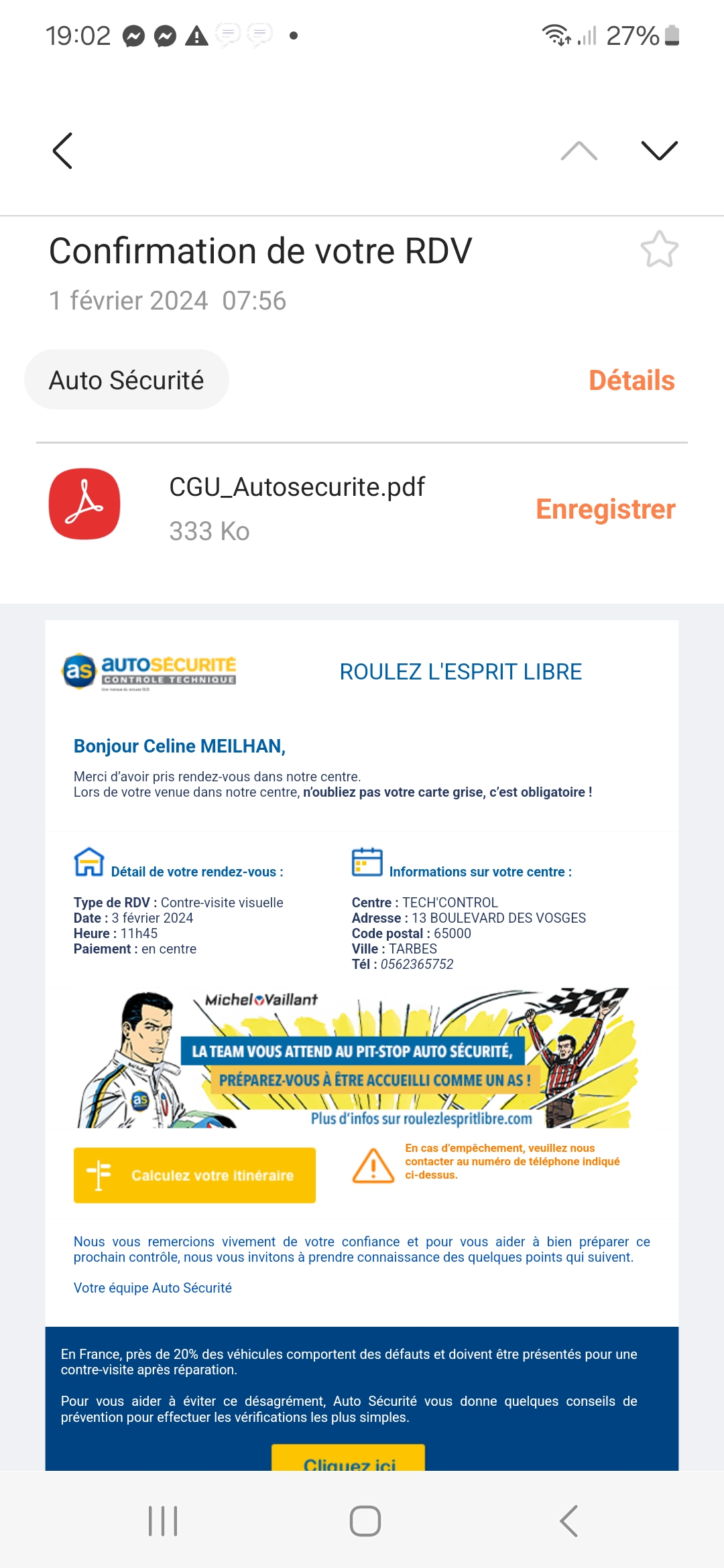Call the centre phone number 0562365752
724x1568 pixels.
pos(416,964)
